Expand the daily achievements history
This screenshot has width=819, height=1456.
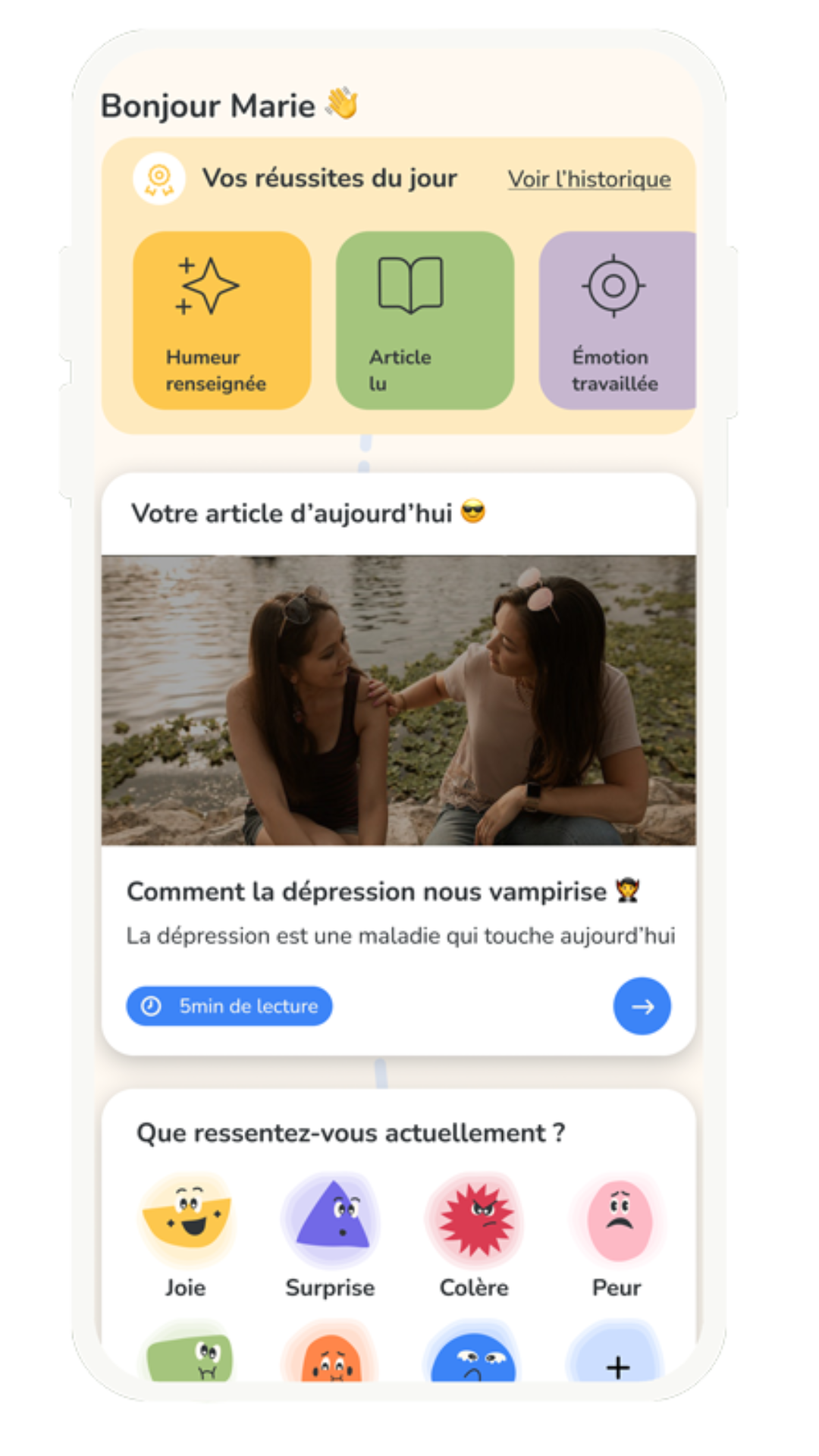tap(589, 179)
